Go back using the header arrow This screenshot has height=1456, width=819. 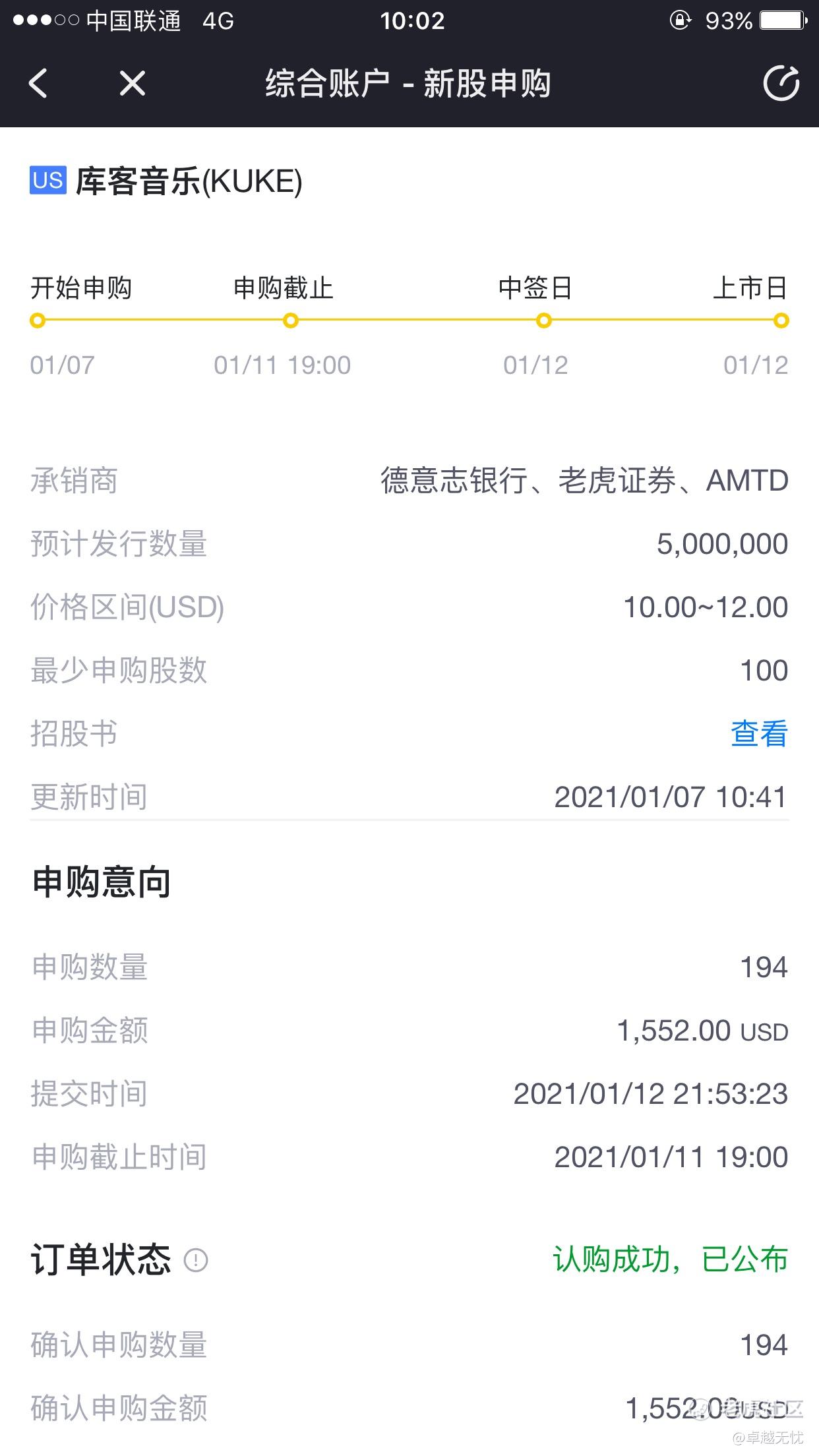tap(38, 83)
